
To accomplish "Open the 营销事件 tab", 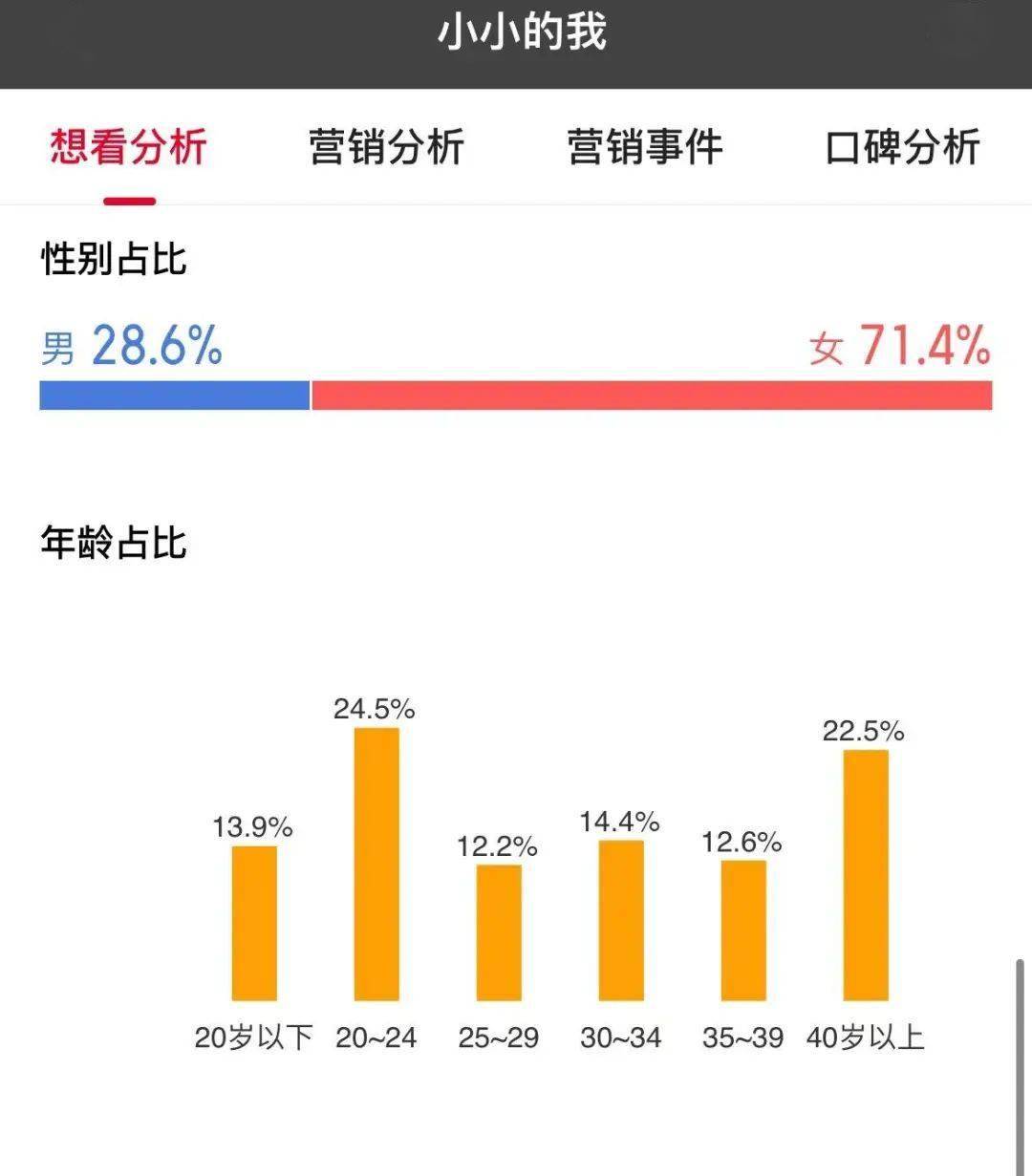I will (645, 147).
